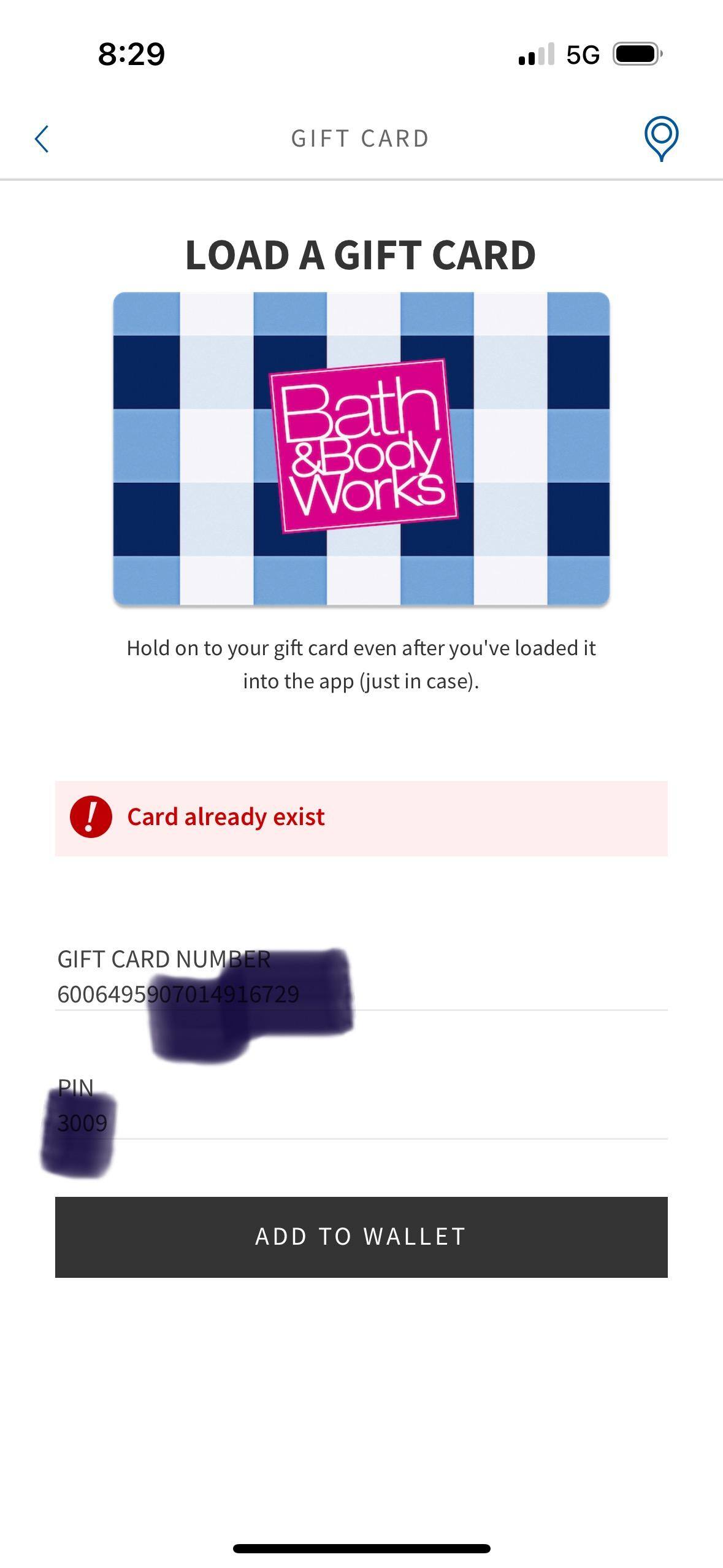Select the PIN input field
Image resolution: width=723 pixels, height=1568 pixels.
click(x=361, y=1123)
